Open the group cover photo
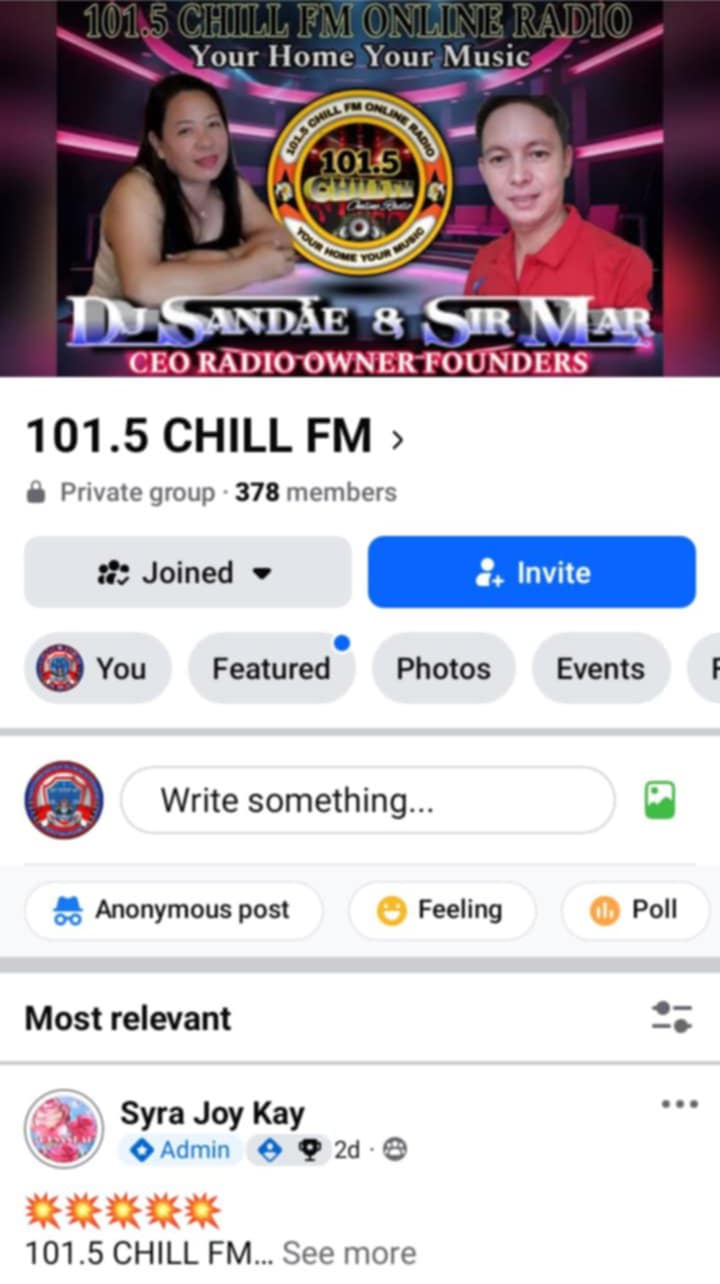Image resolution: width=720 pixels, height=1284 pixels. pos(360,188)
